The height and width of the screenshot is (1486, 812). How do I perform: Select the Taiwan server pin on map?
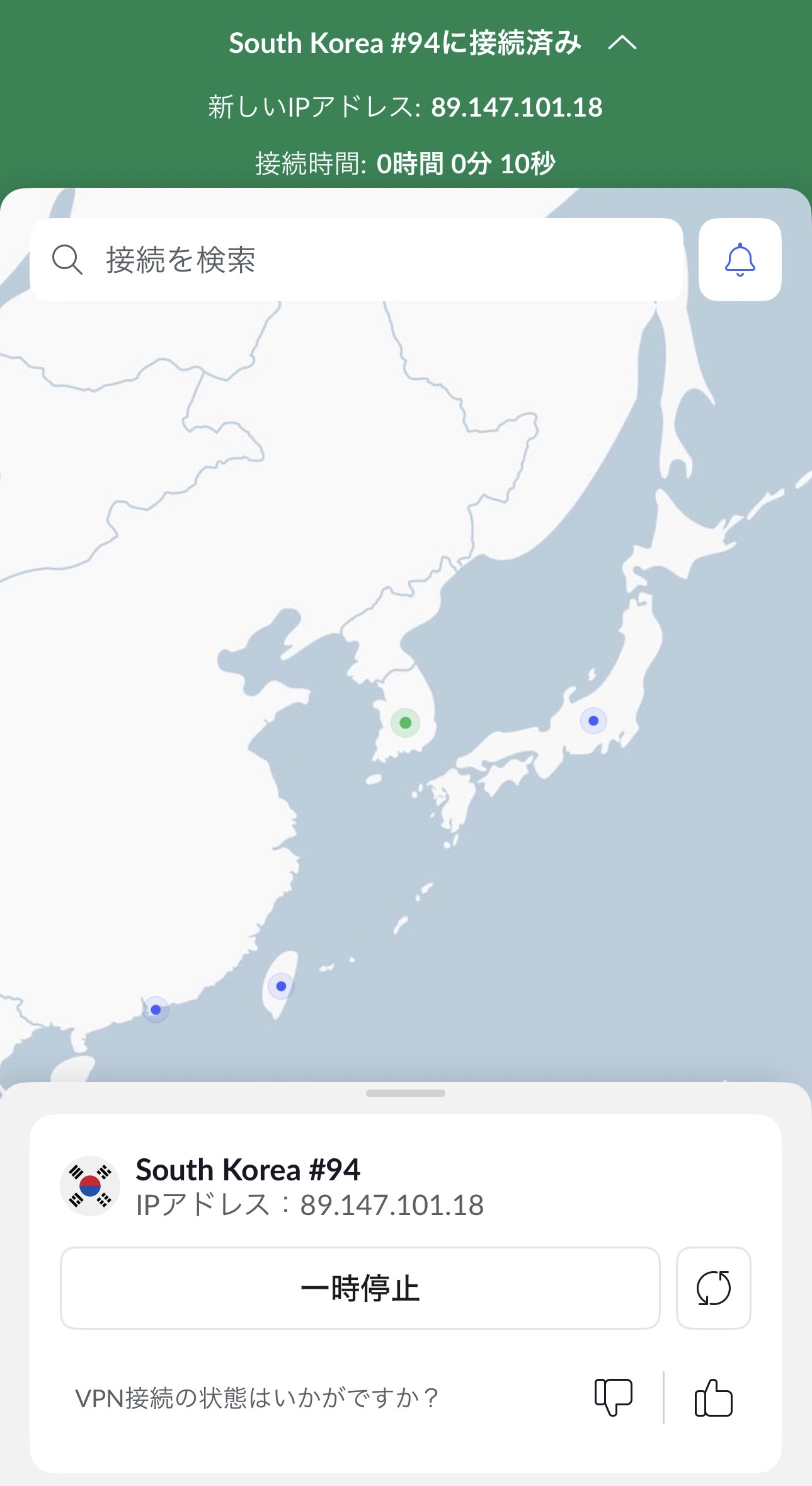click(x=281, y=986)
